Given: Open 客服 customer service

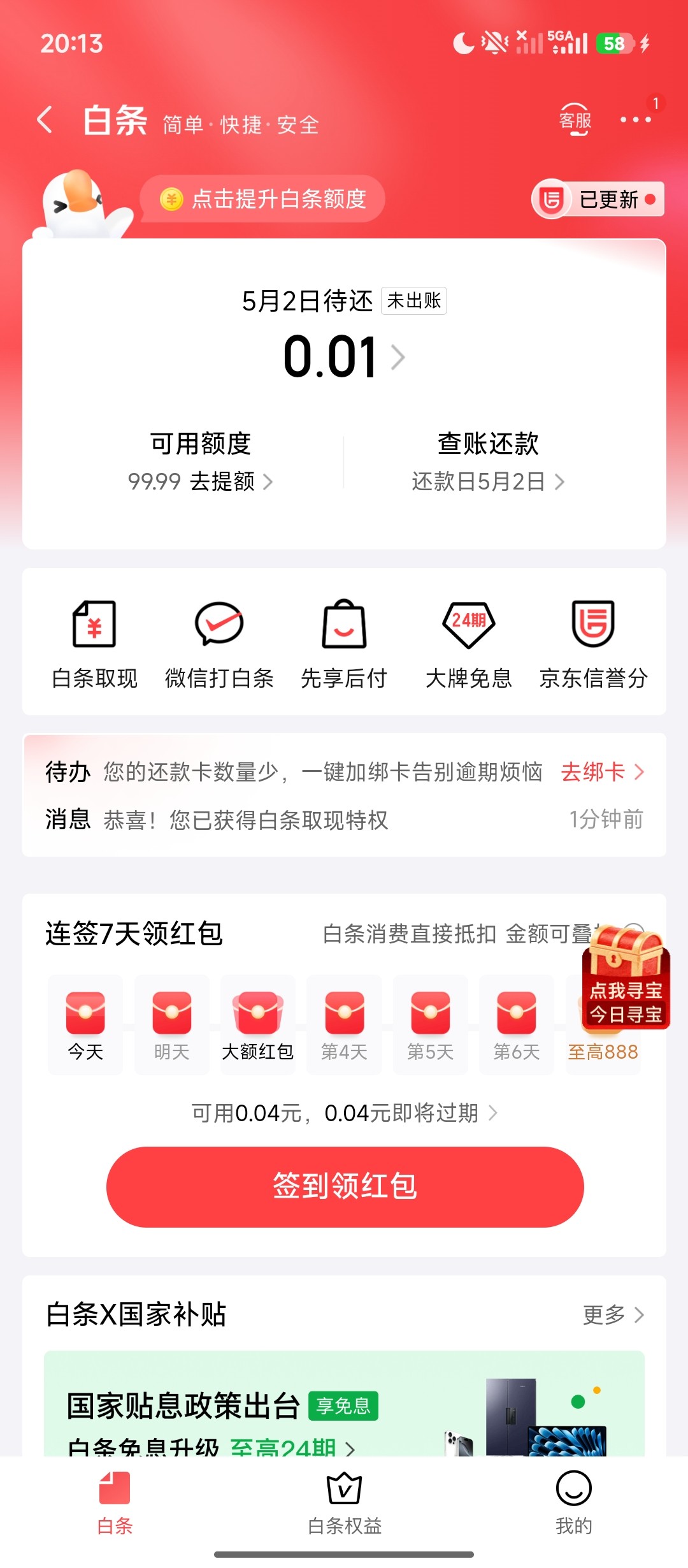Looking at the screenshot, I should (x=575, y=120).
